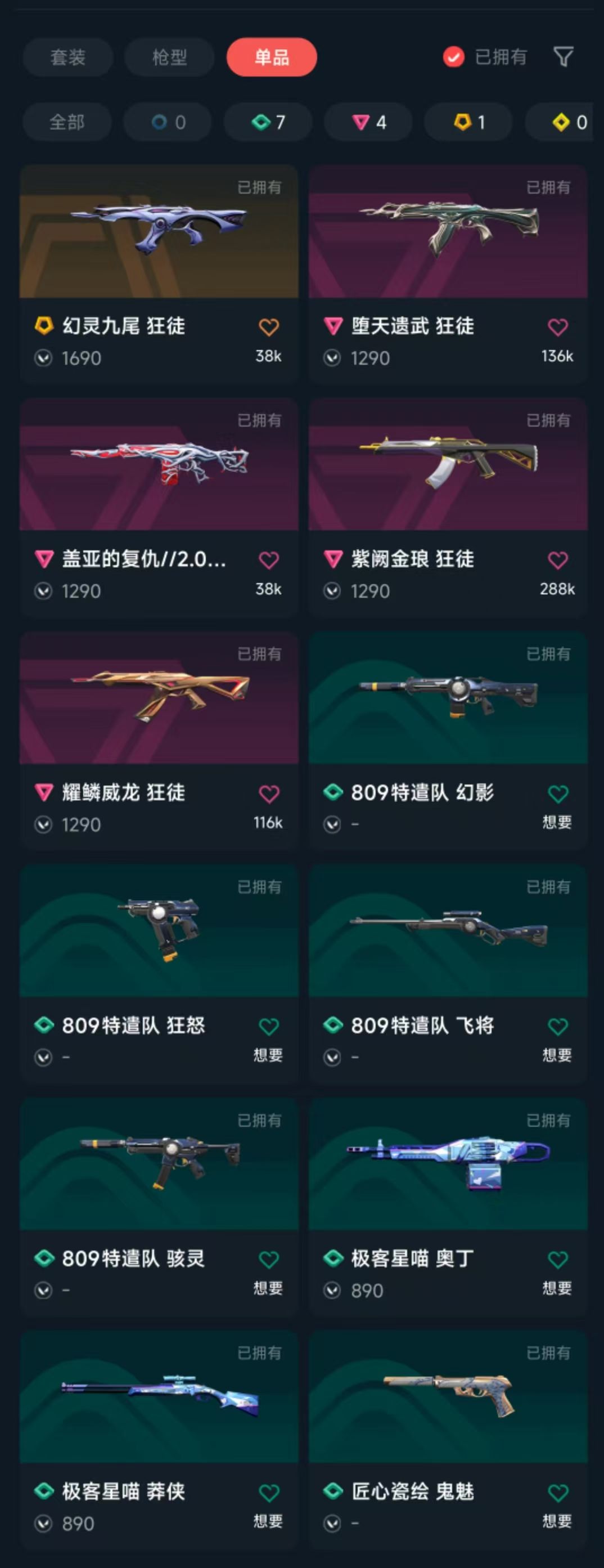Tap heart on 809特遣队 幻影

pyautogui.click(x=558, y=794)
